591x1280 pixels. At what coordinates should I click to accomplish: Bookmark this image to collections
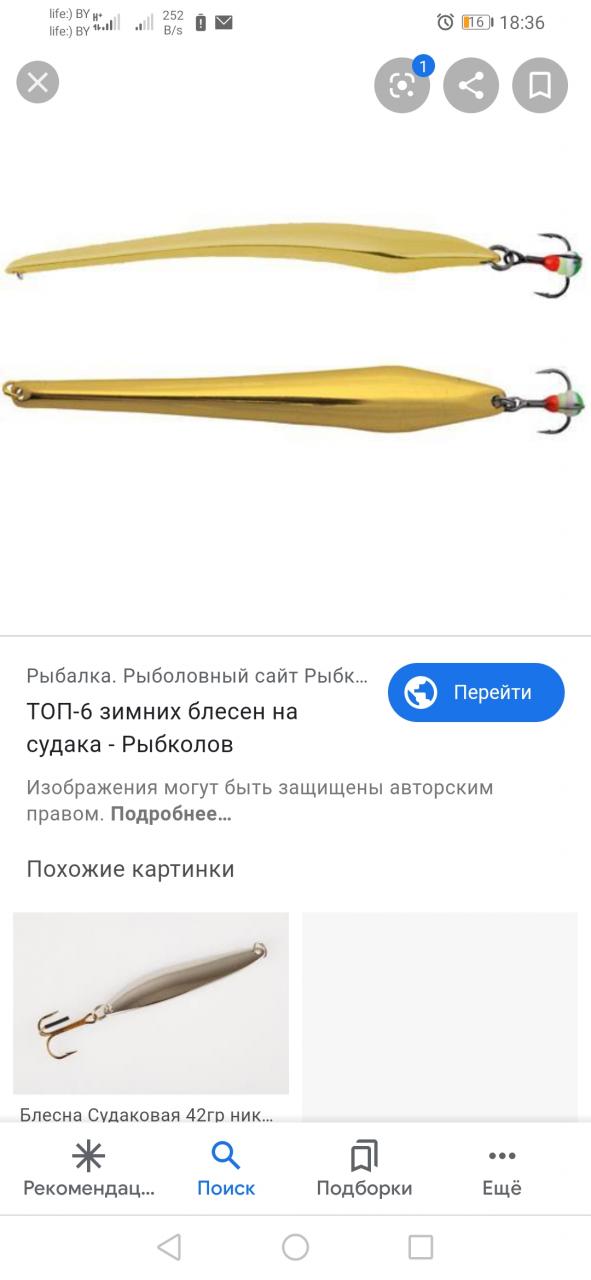click(x=540, y=84)
